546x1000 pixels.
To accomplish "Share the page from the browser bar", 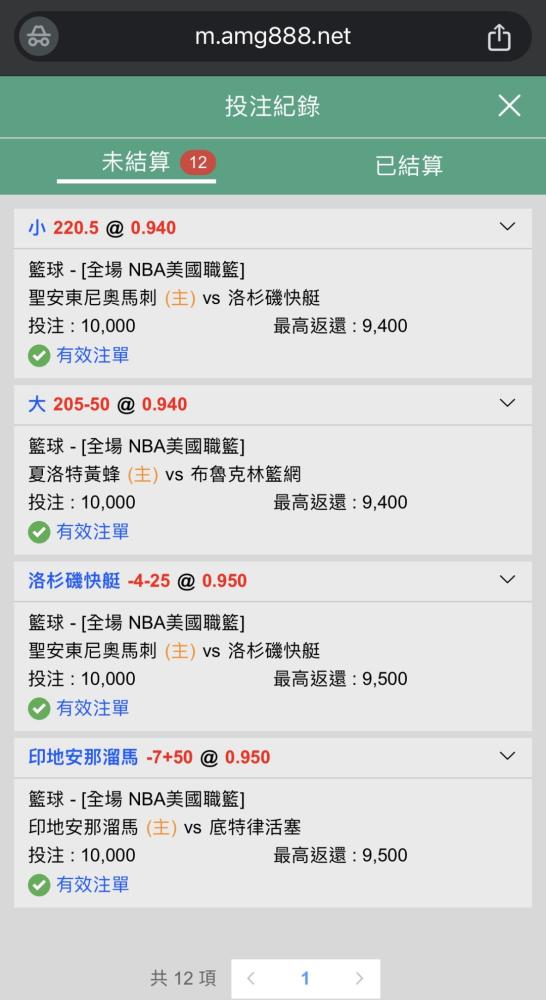I will tap(499, 36).
